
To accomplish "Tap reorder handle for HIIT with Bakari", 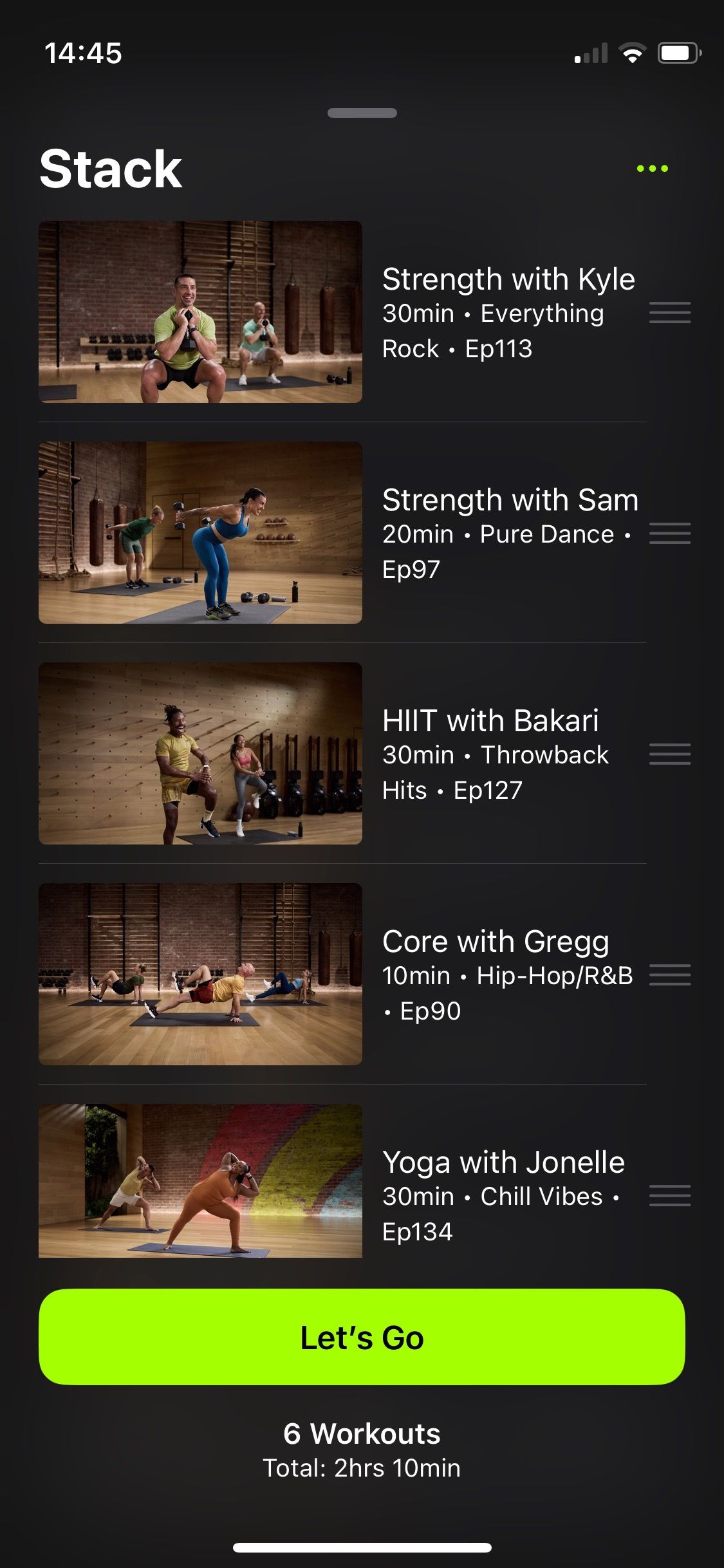I will click(x=669, y=754).
